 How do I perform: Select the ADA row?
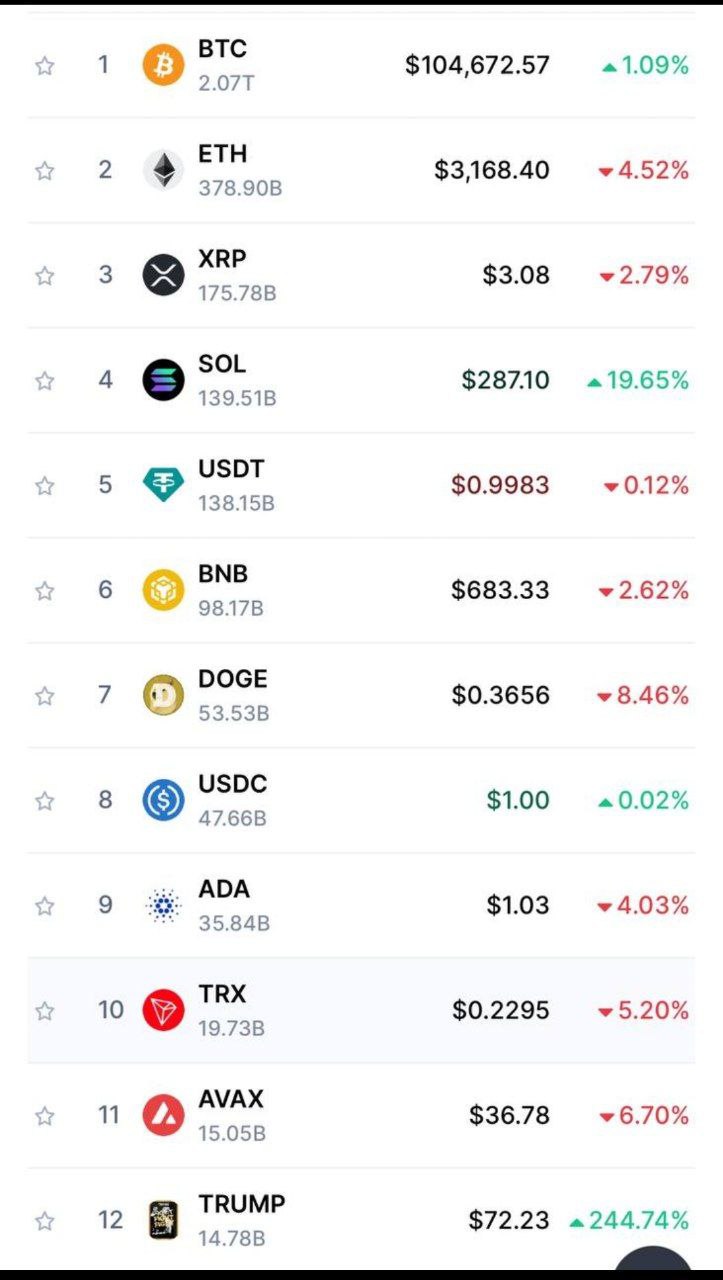point(361,905)
